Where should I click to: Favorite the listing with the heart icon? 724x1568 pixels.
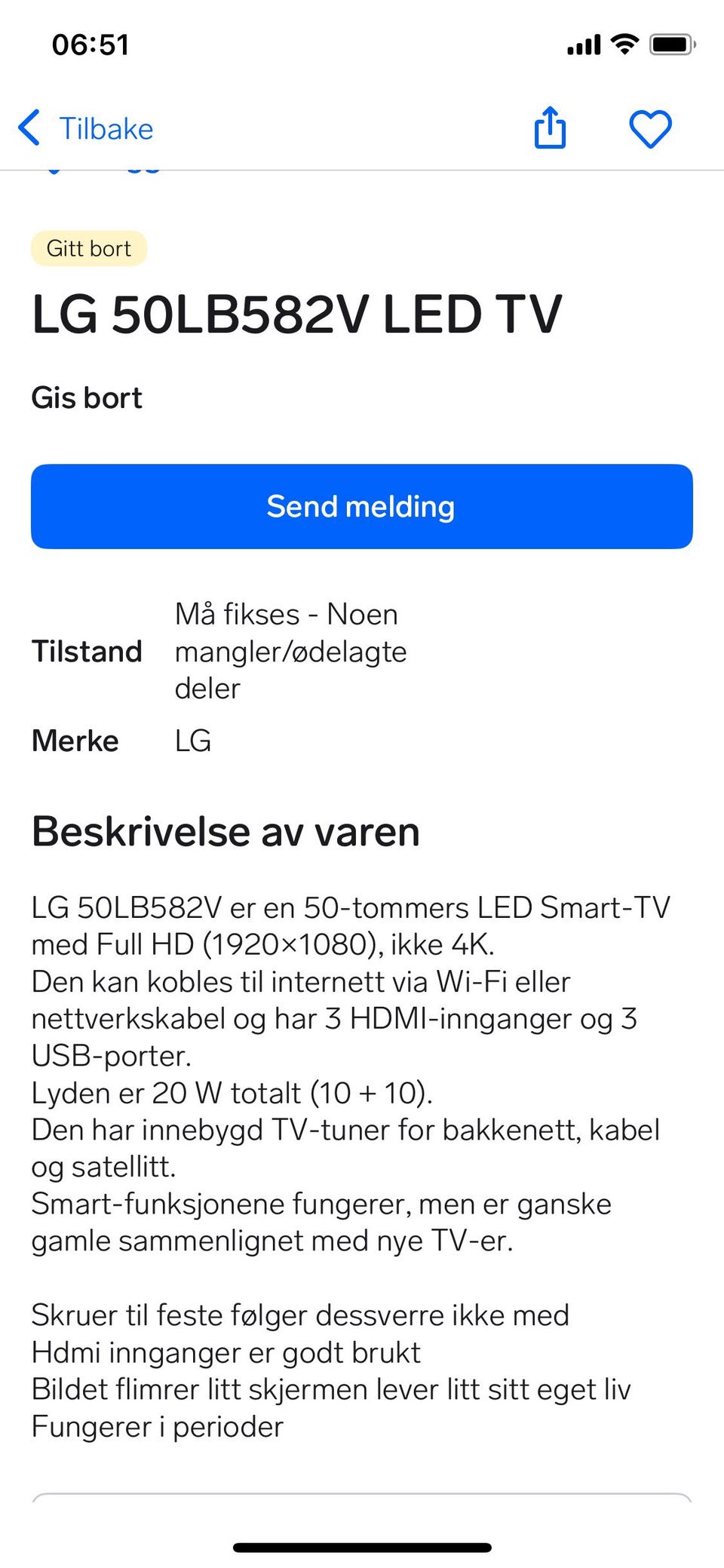[x=650, y=128]
